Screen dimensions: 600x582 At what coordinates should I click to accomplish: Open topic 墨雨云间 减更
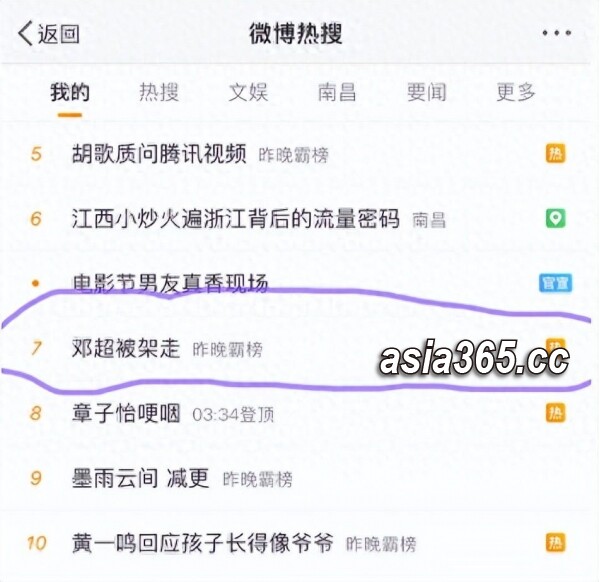141,477
